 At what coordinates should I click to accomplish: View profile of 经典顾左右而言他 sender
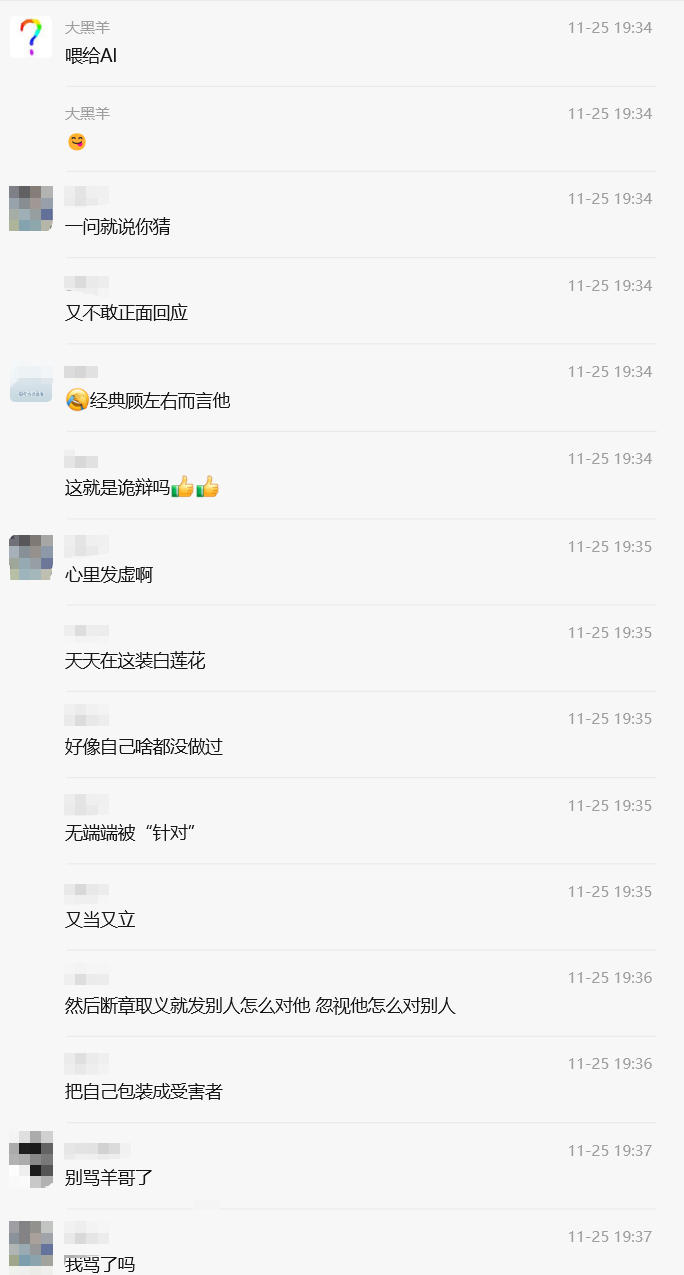(31, 383)
